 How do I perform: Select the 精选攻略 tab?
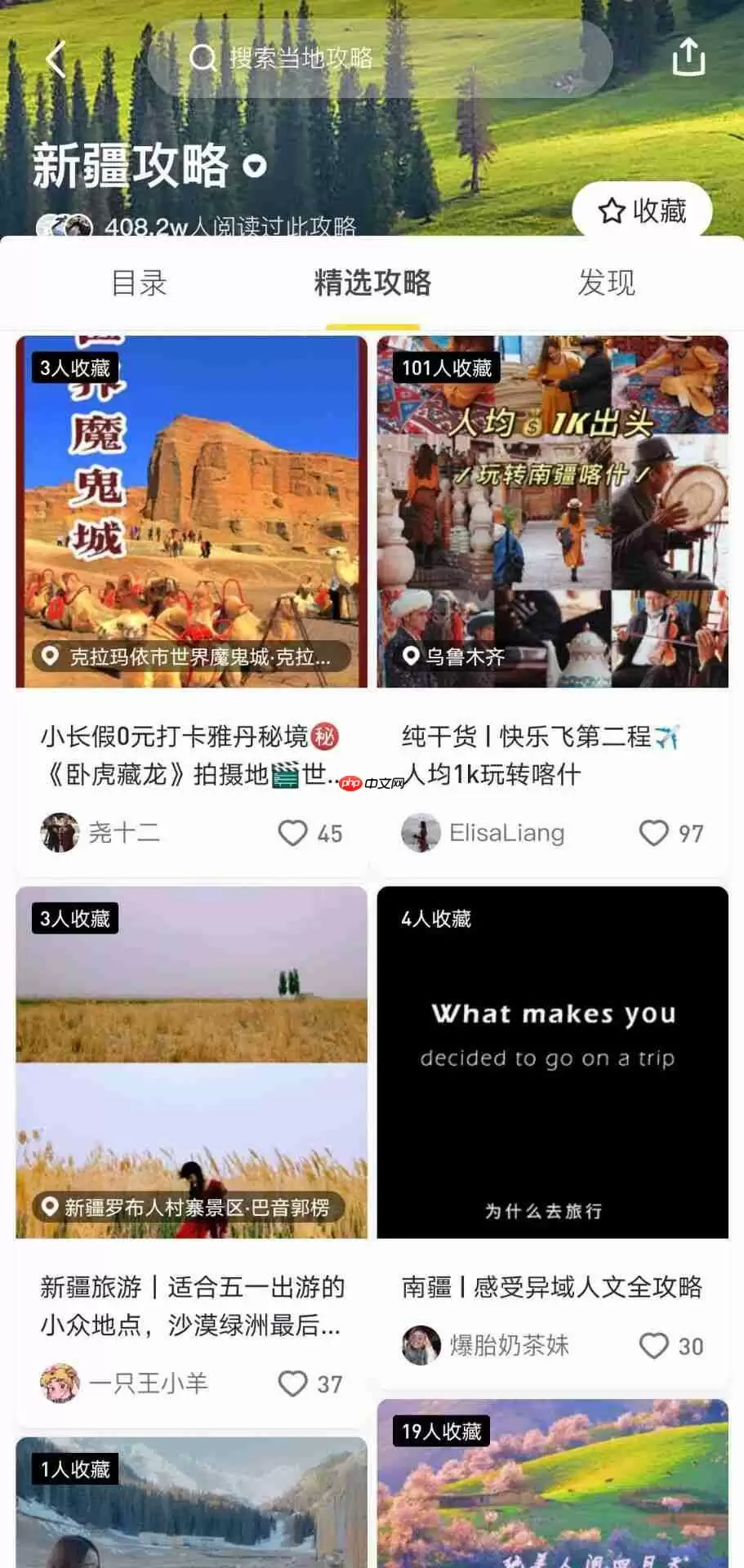click(x=372, y=283)
